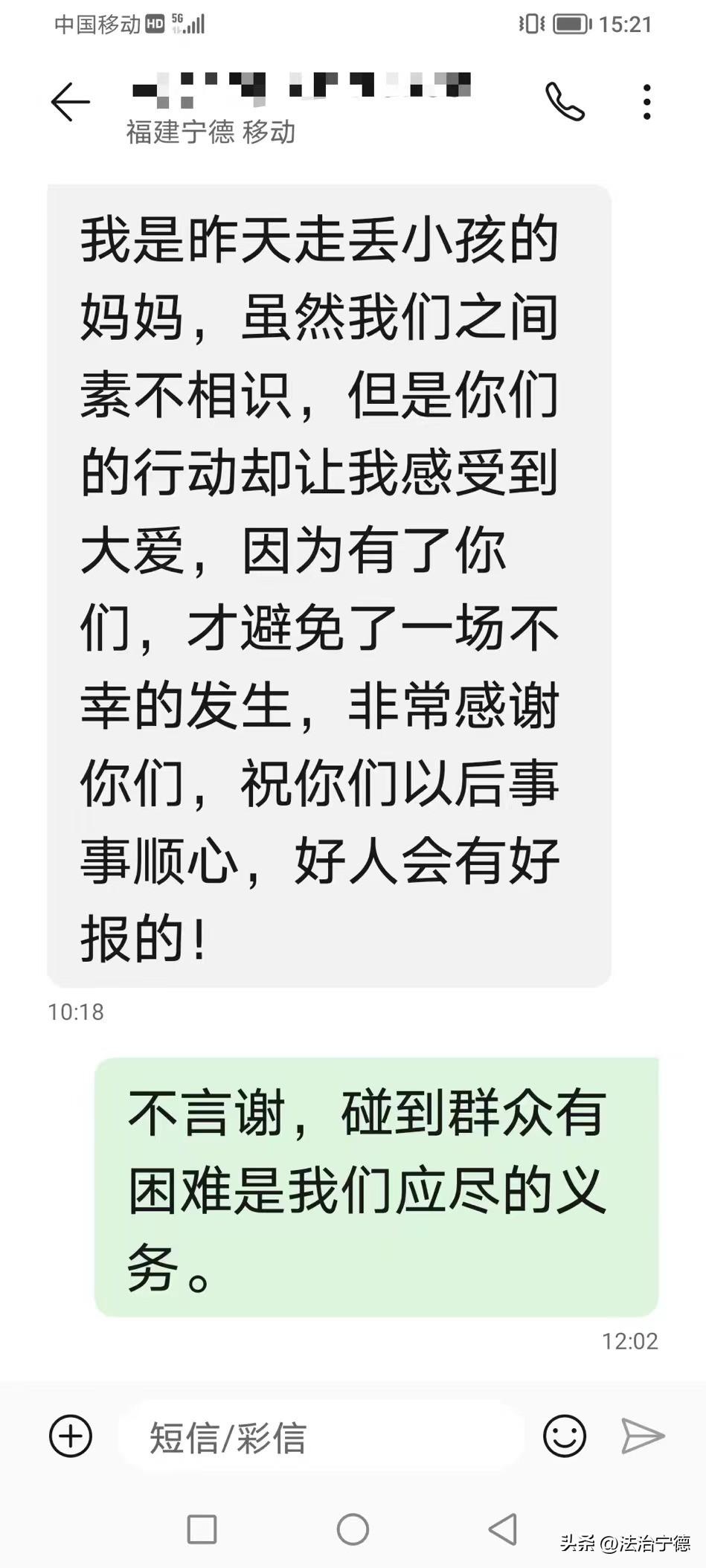Send the message with arrow icon

coord(643,1436)
